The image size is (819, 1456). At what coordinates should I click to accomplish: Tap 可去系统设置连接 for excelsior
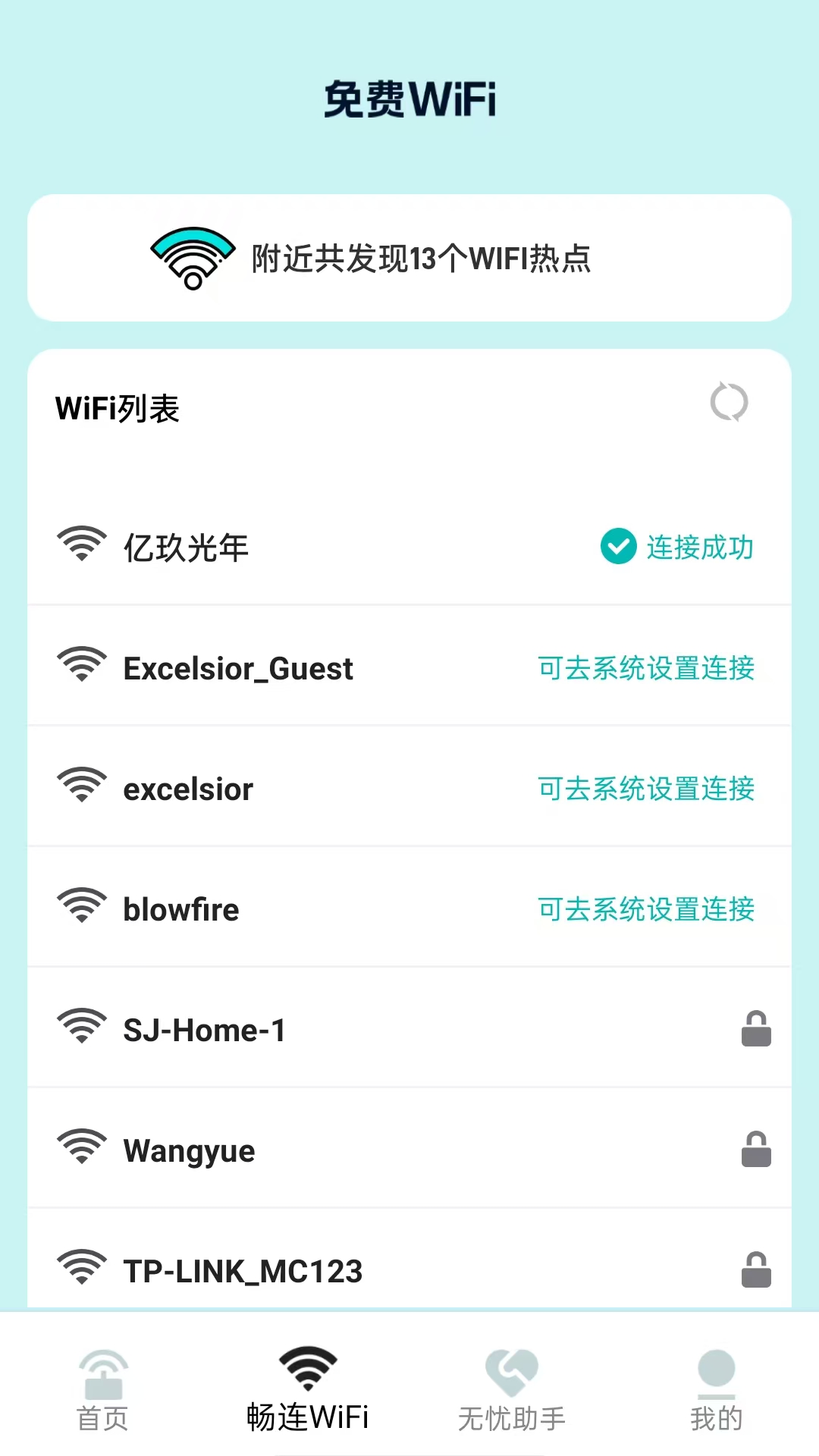coord(646,789)
